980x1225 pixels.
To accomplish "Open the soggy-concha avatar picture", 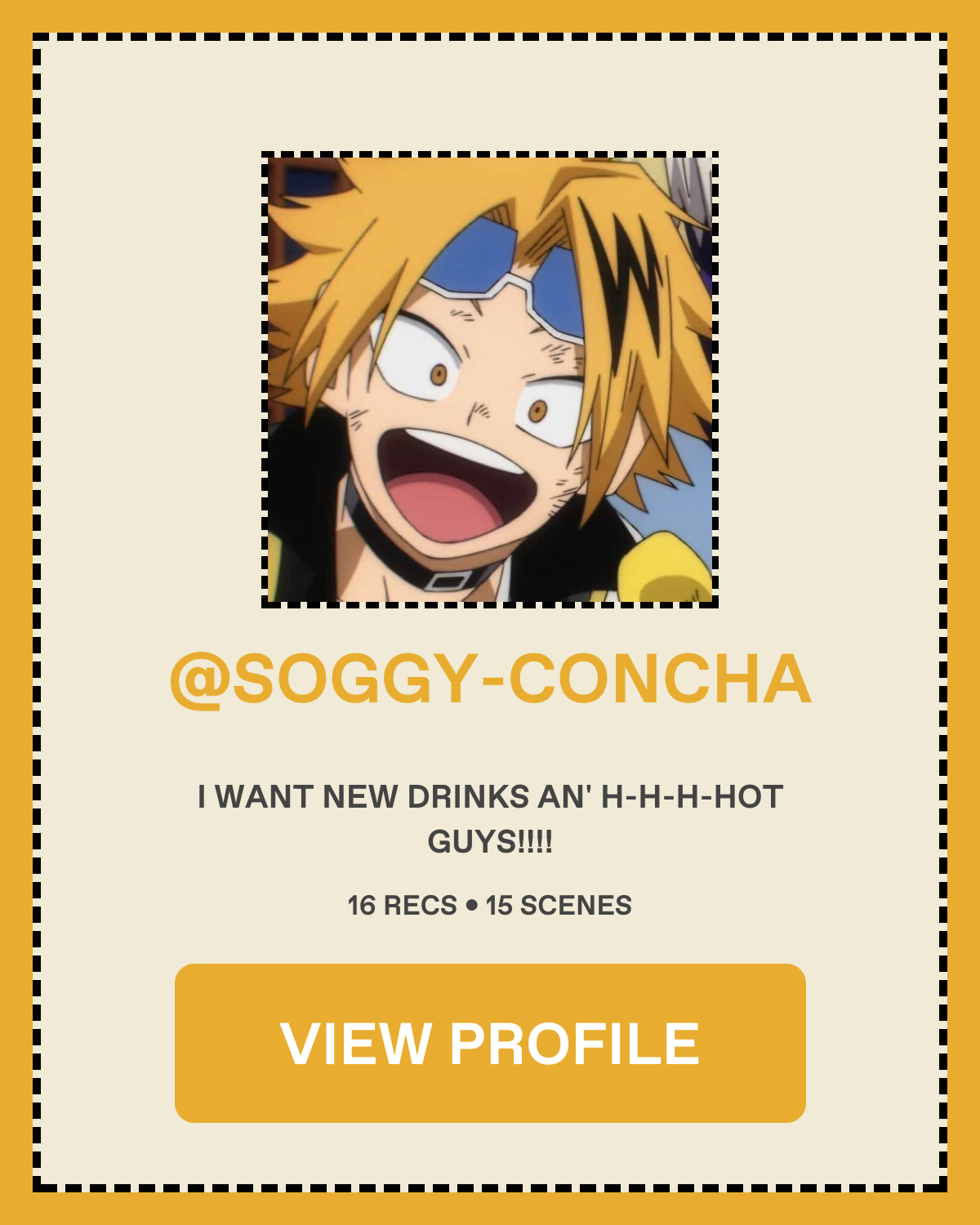I will pyautogui.click(x=490, y=380).
